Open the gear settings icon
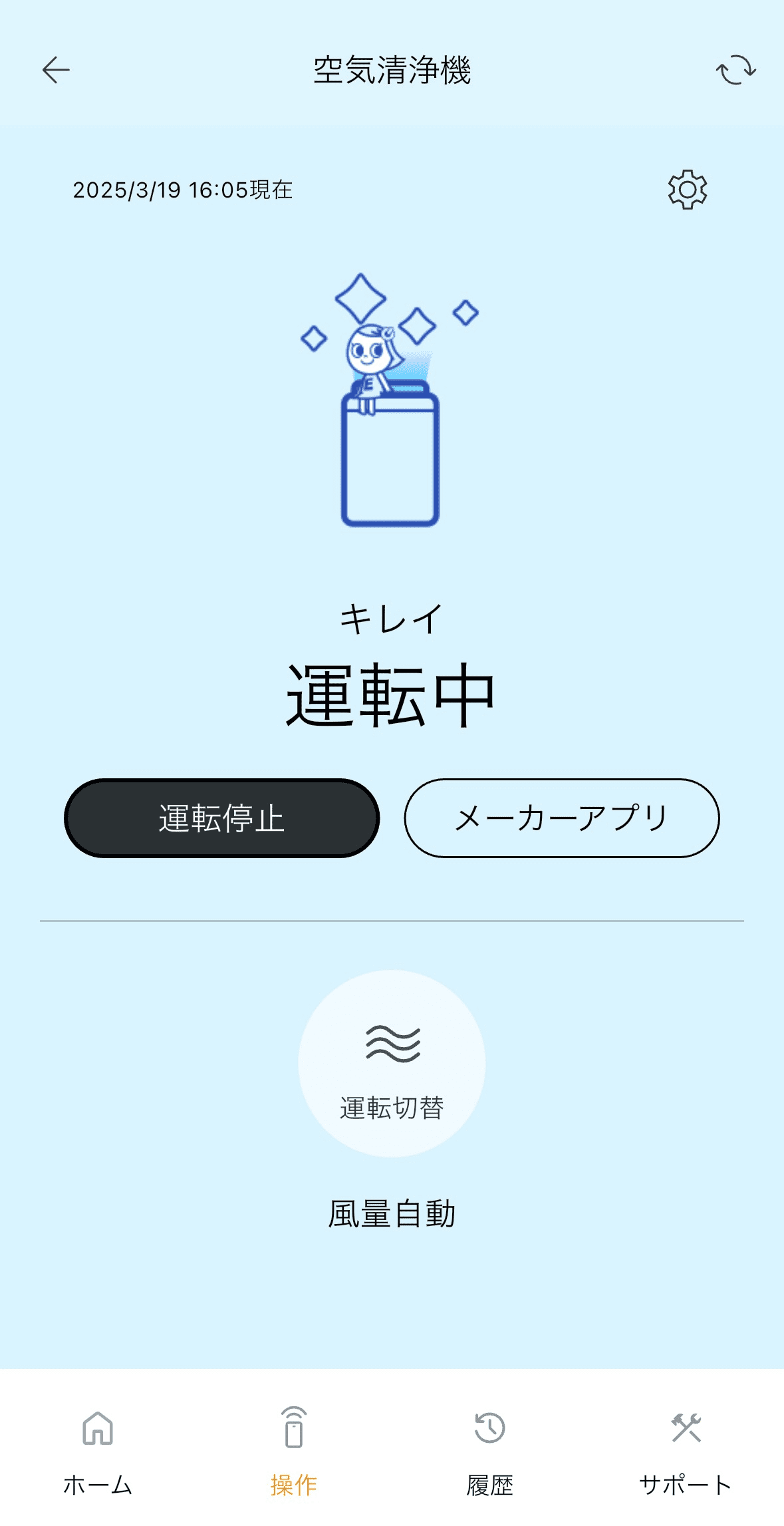The height and width of the screenshot is (1526, 784). point(687,190)
